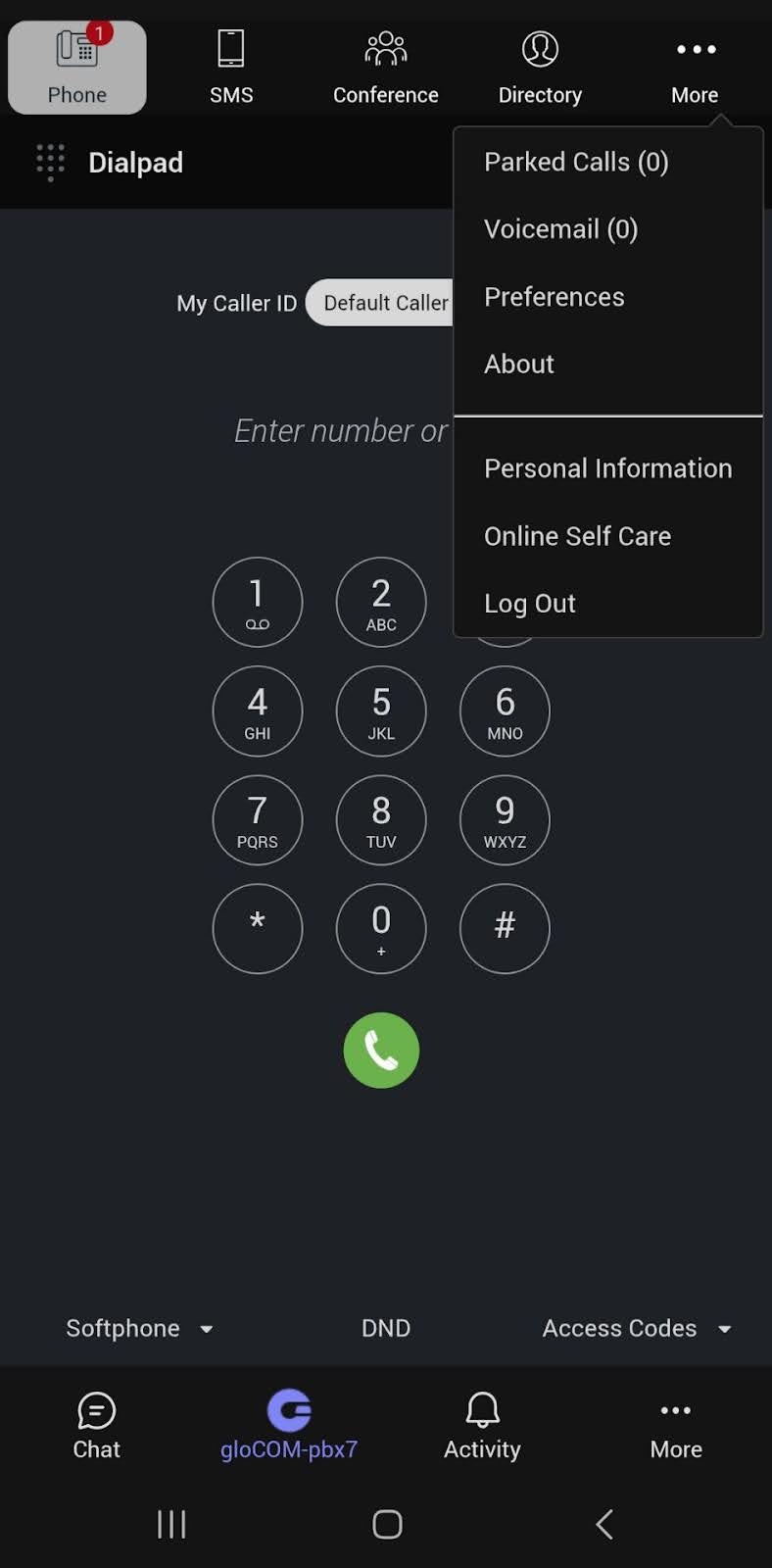Tap the asterisk key on dialpad

click(x=257, y=929)
